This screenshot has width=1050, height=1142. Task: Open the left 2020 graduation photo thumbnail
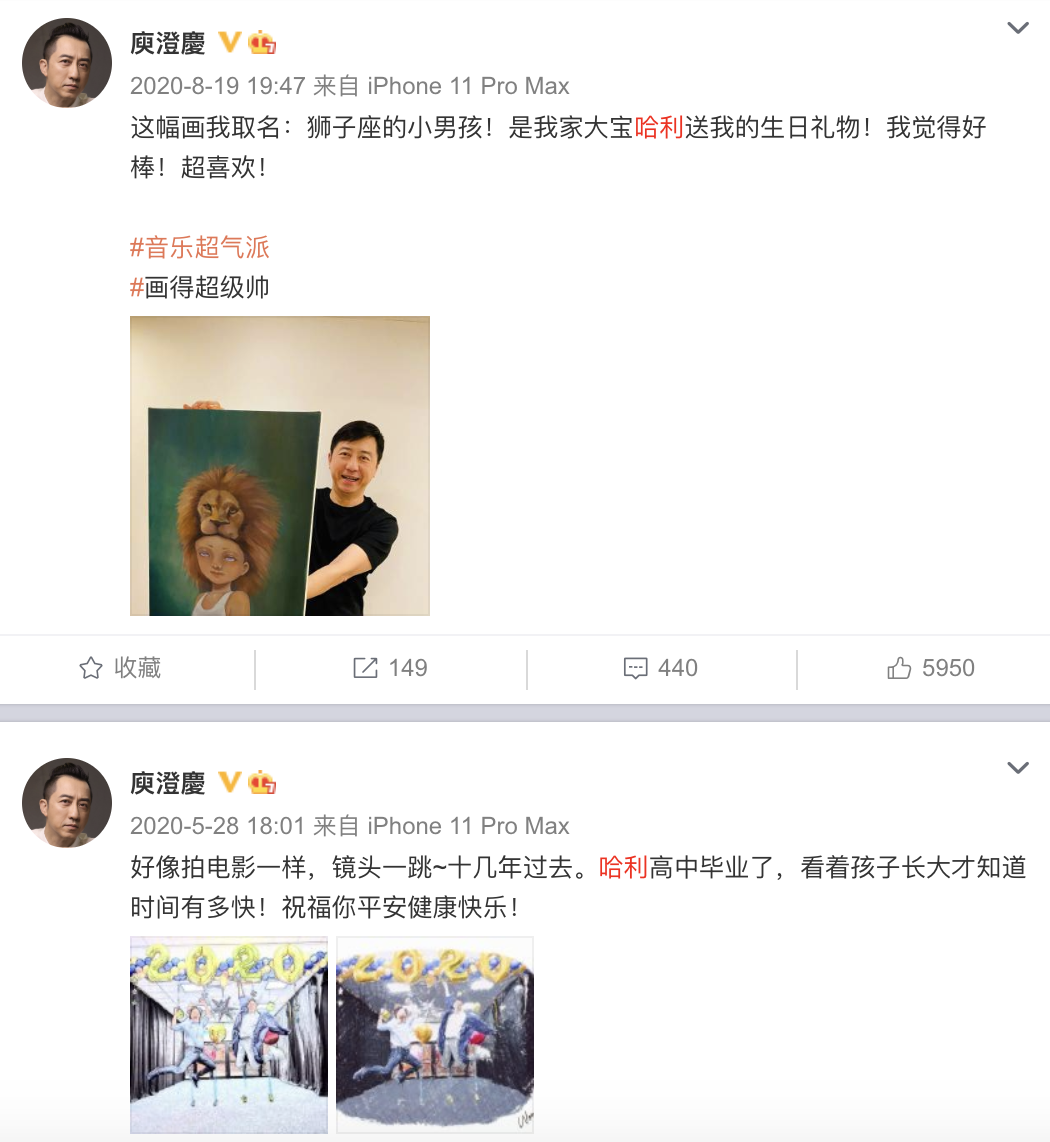[x=228, y=1035]
